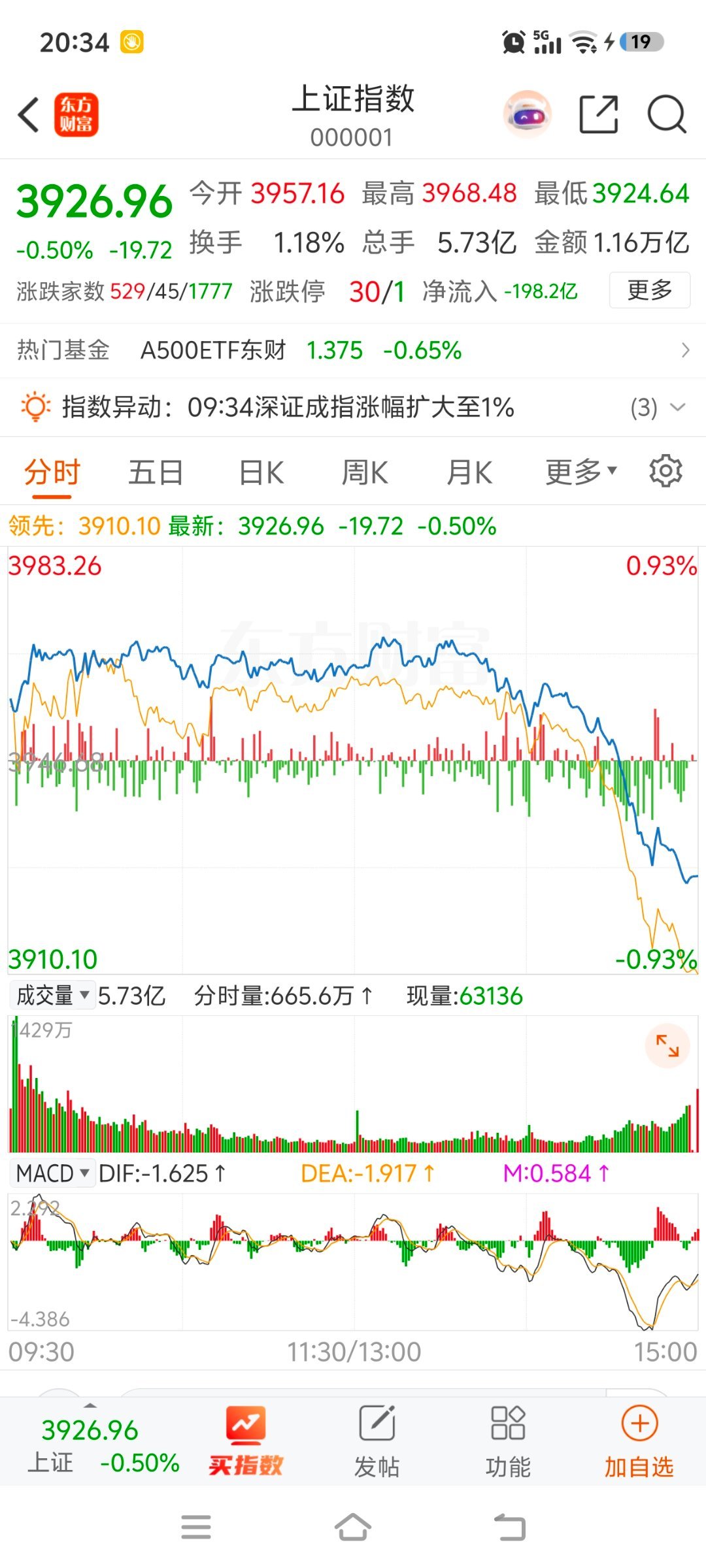The width and height of the screenshot is (706, 1568).
Task: Open the 更多 chart period dropdown
Action: point(581,472)
